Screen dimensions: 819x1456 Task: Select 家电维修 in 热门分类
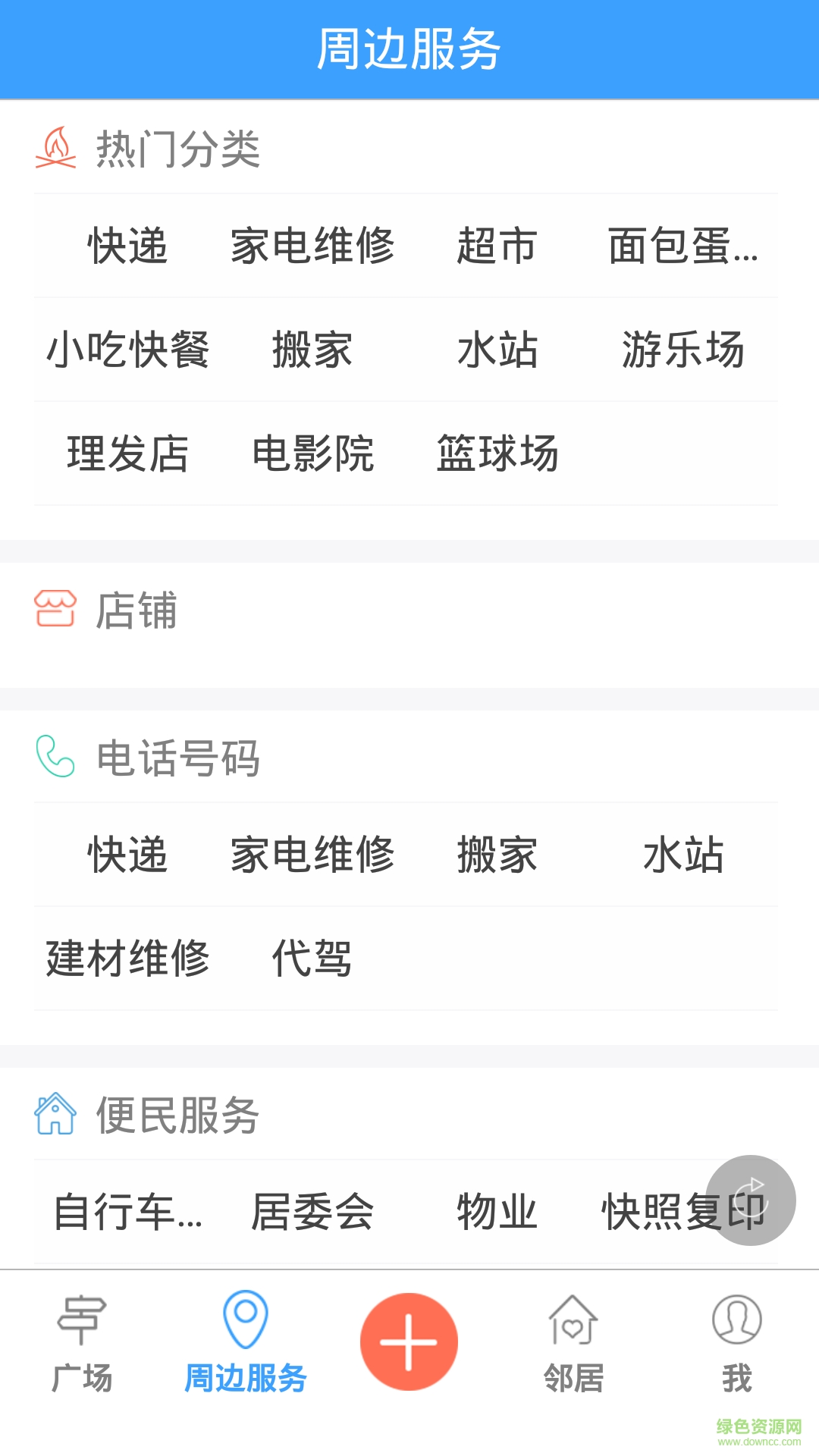pos(312,246)
